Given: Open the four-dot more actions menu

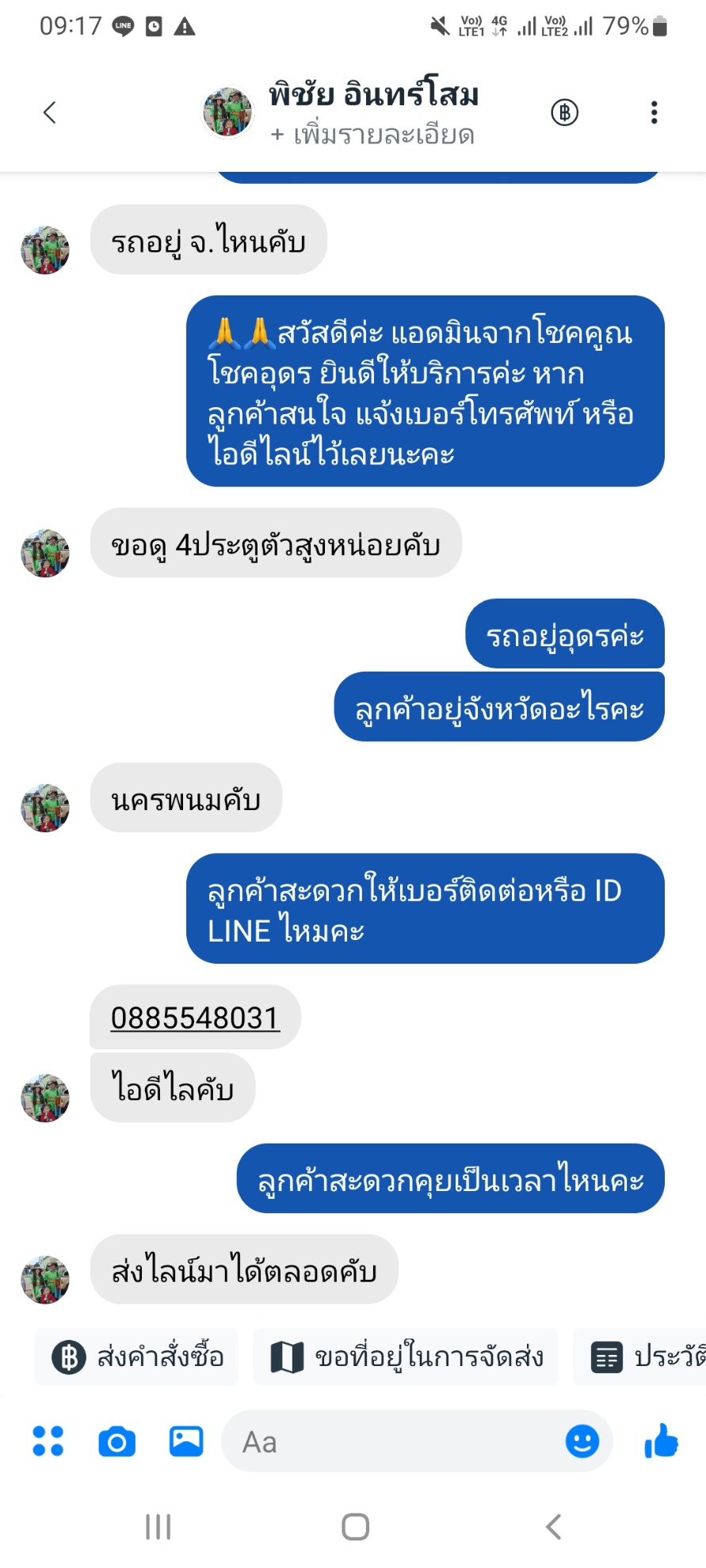Looking at the screenshot, I should coord(48,1441).
